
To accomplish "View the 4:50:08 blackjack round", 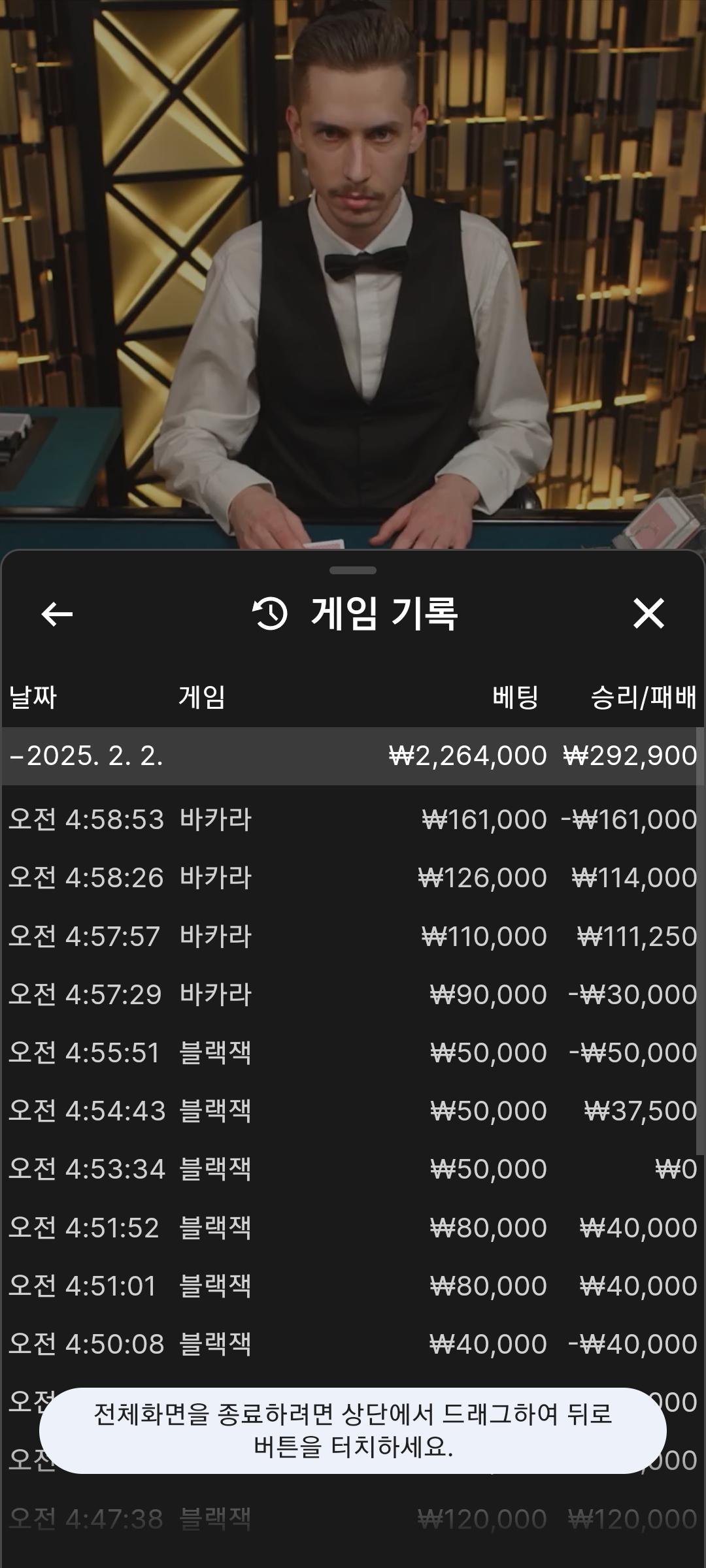I will pyautogui.click(x=353, y=1344).
